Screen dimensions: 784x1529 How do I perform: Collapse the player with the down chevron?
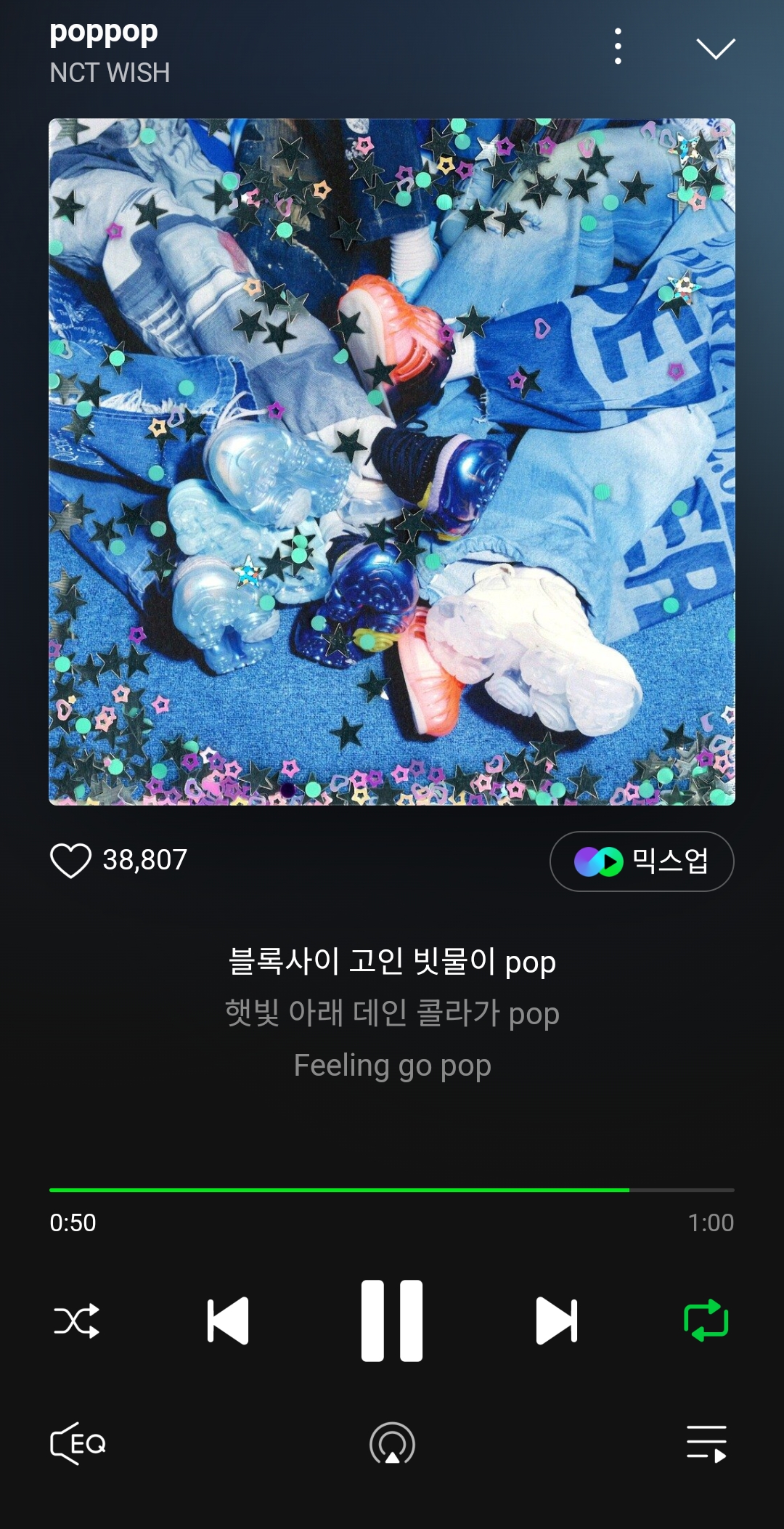point(716,48)
